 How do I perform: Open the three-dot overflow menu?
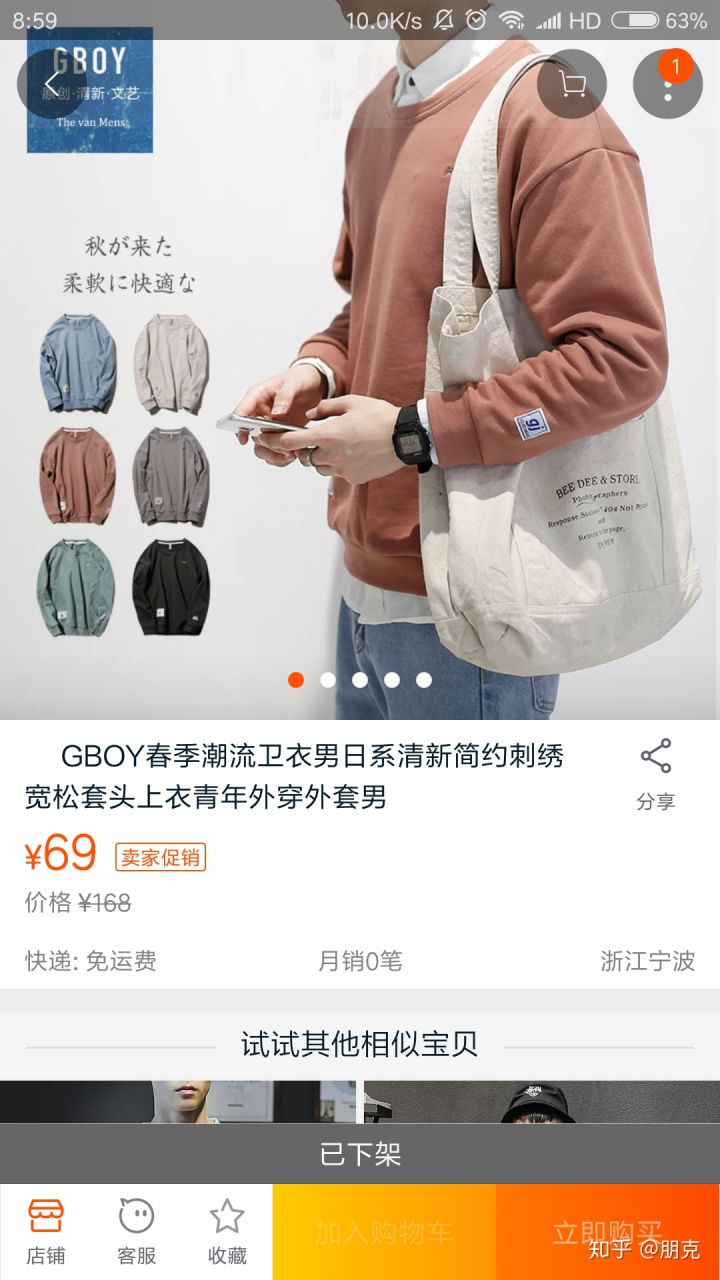pos(667,86)
